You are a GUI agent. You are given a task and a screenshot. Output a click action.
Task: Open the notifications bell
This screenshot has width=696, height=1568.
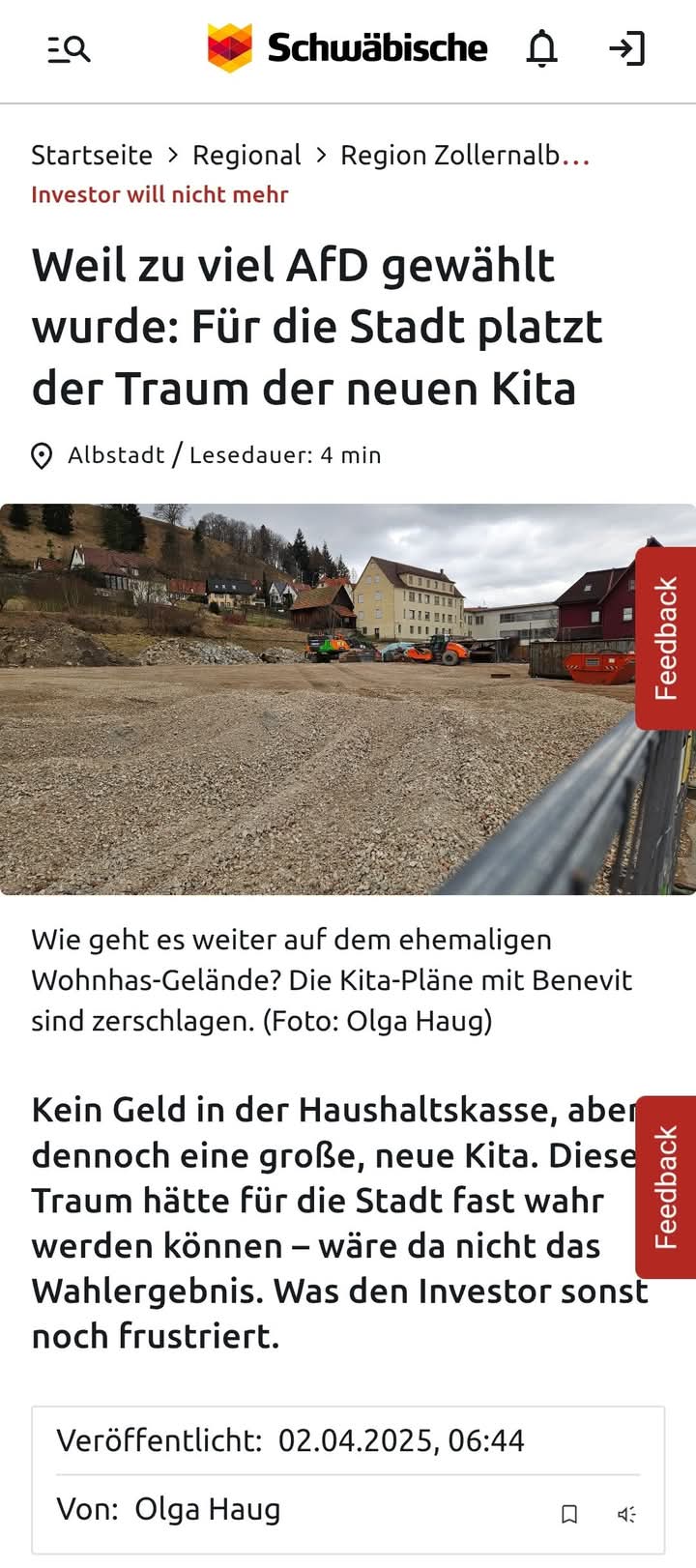[541, 48]
